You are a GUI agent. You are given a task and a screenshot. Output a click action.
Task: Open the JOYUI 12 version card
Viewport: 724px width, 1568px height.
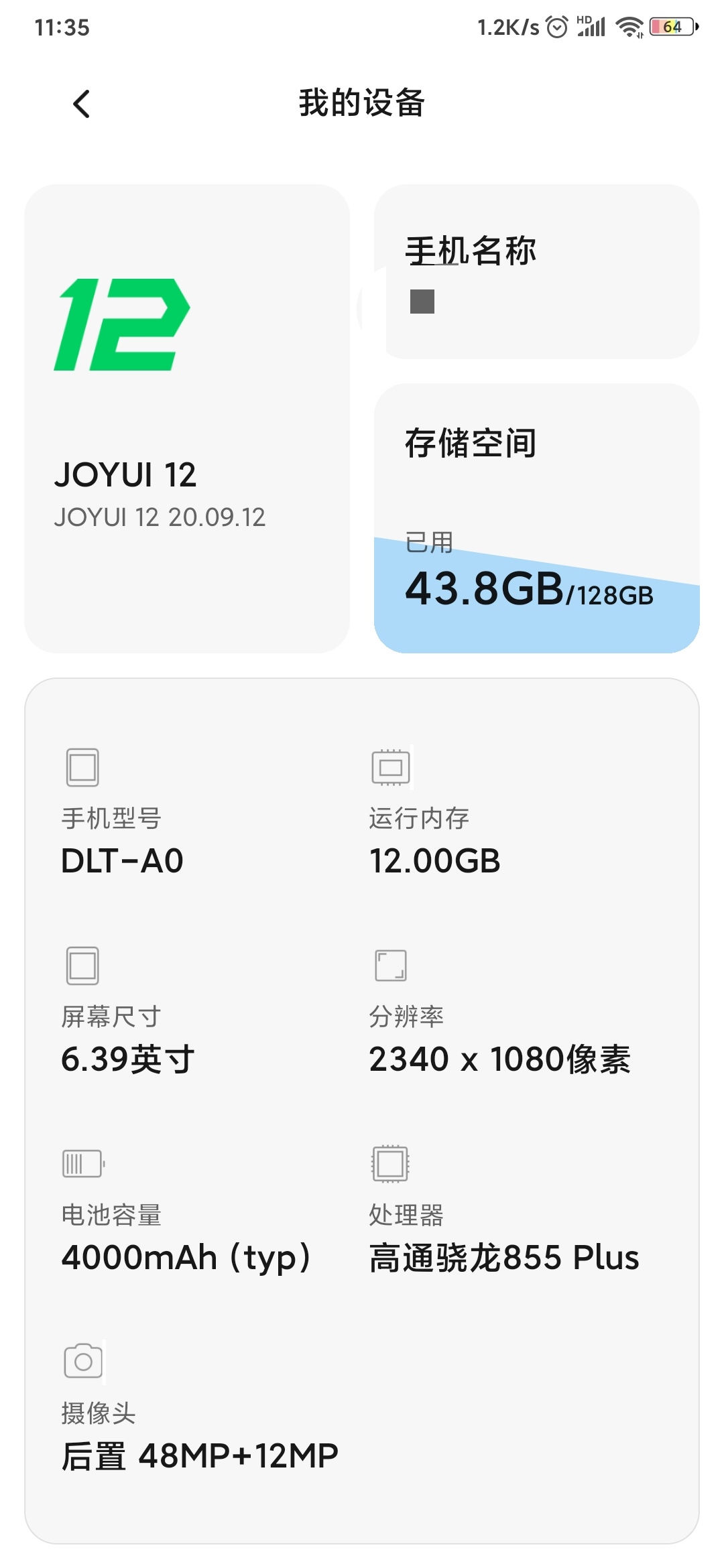(x=187, y=419)
